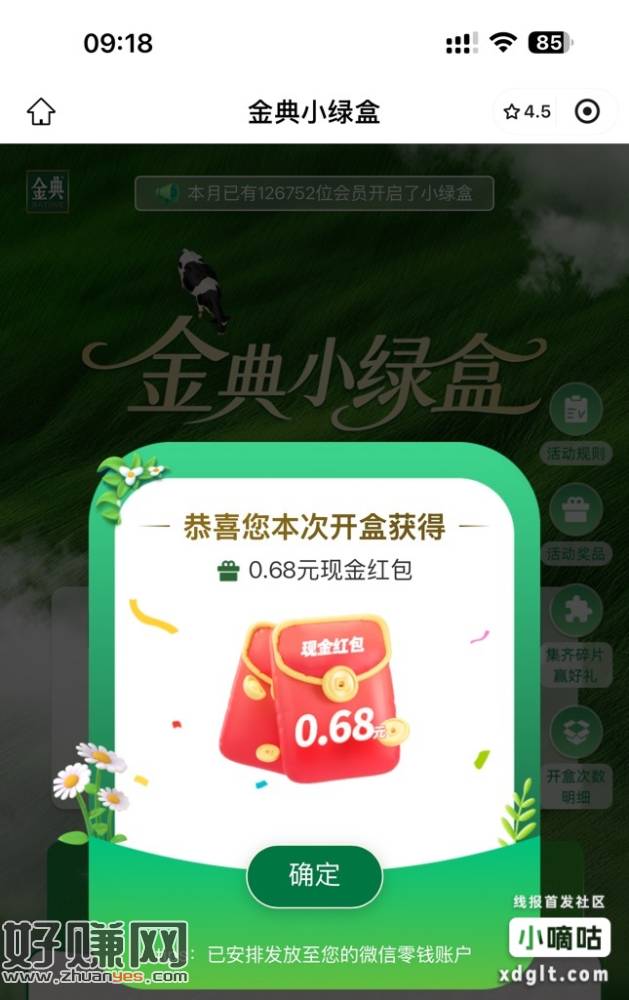Open the 4.5 star rating button
The width and height of the screenshot is (629, 1000).
pyautogui.click(x=527, y=111)
